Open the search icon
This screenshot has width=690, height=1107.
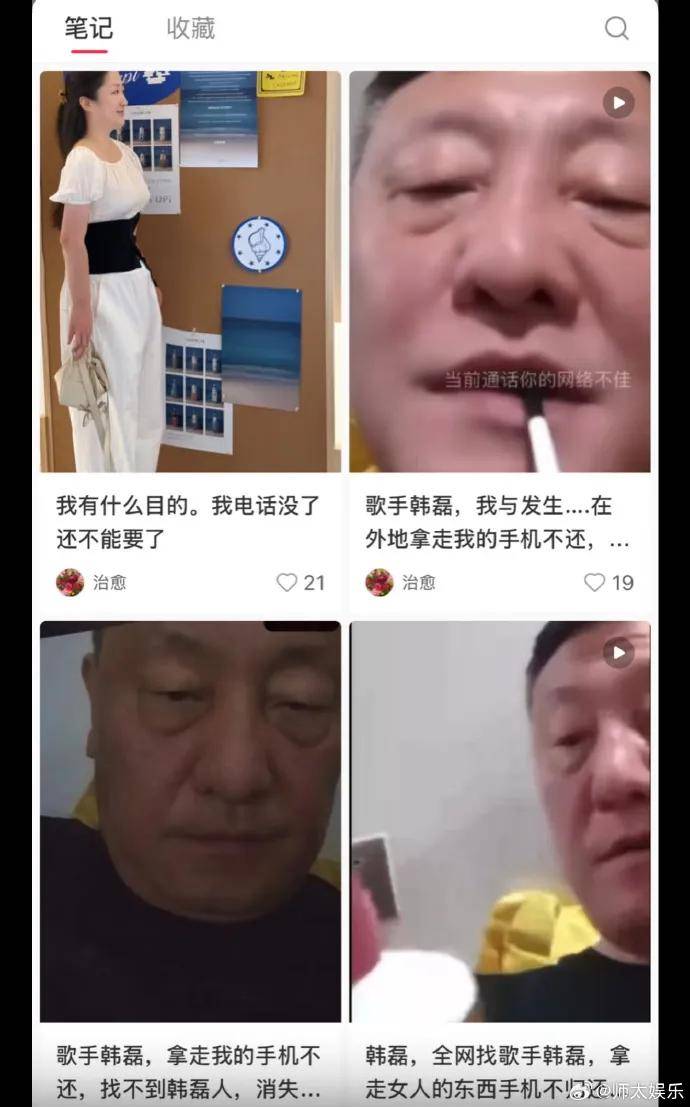[617, 28]
